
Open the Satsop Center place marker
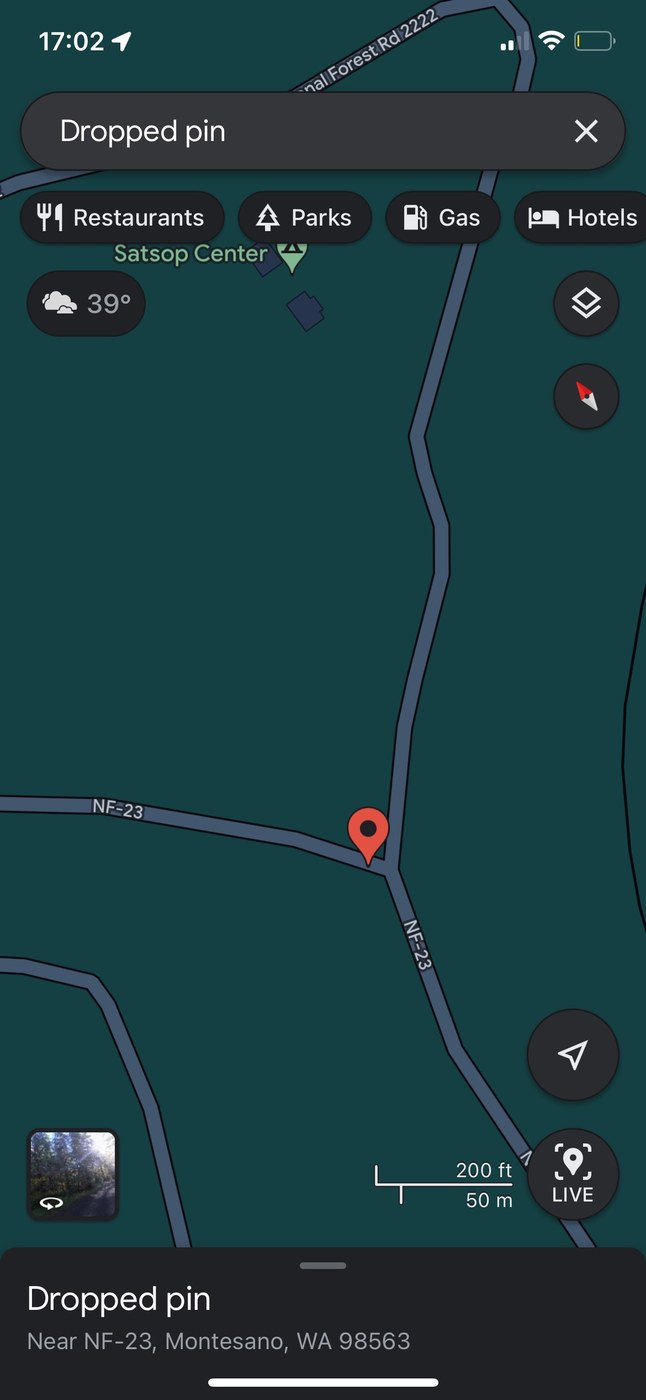(292, 255)
